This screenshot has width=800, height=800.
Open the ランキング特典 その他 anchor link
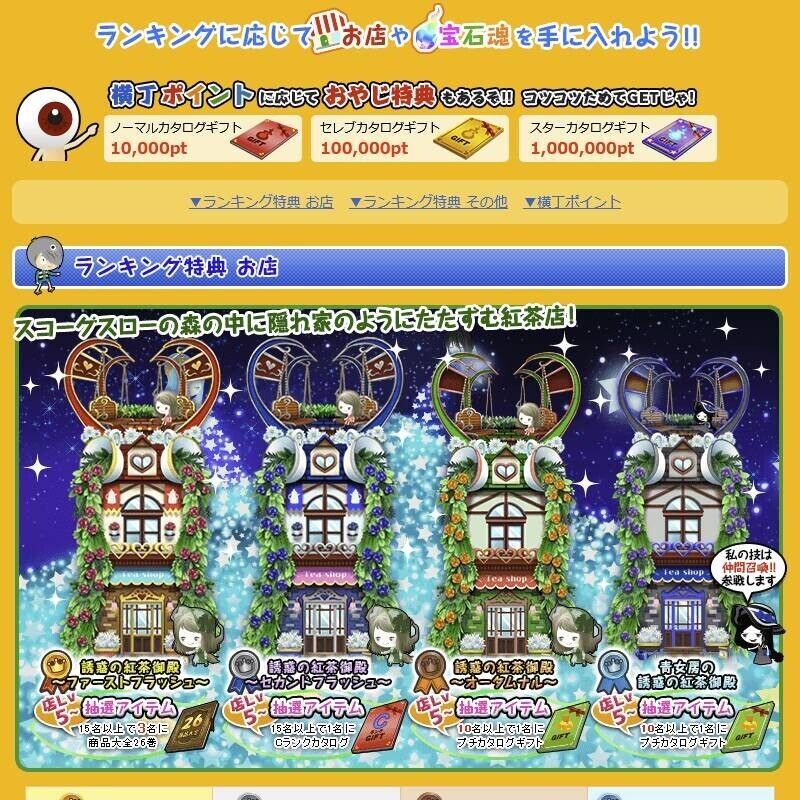(428, 202)
